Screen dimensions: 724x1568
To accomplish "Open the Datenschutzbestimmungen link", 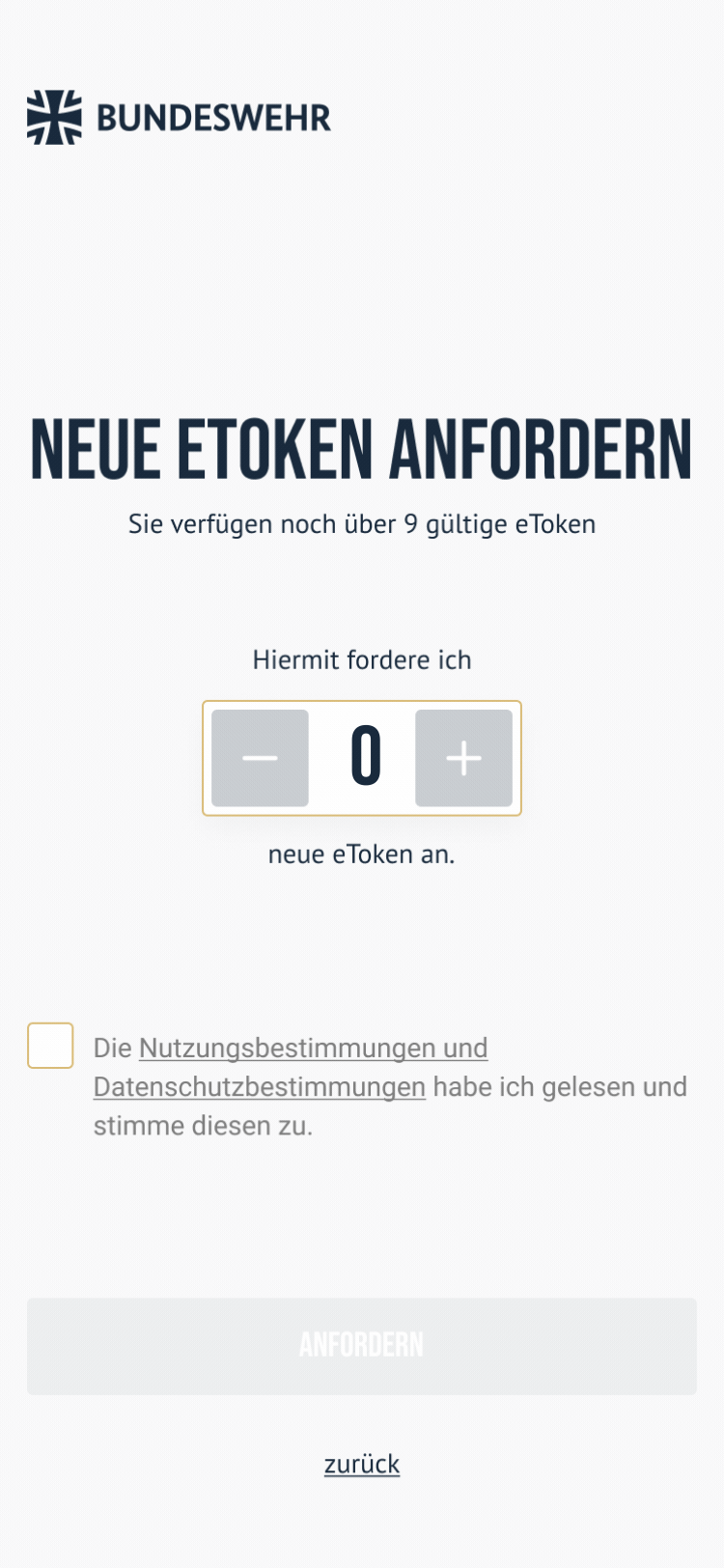I will click(x=259, y=1087).
